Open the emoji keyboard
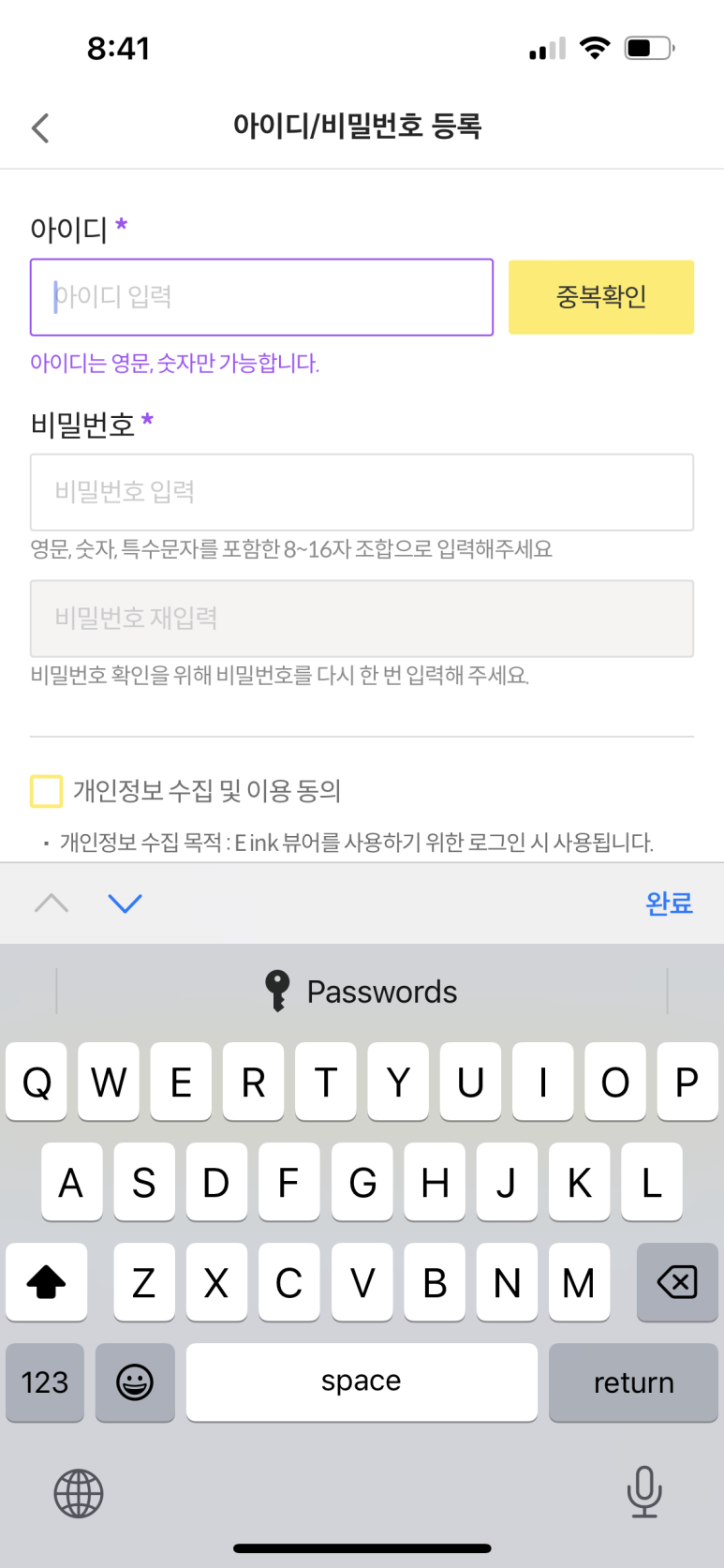This screenshot has height=1568, width=724. pos(135,1382)
